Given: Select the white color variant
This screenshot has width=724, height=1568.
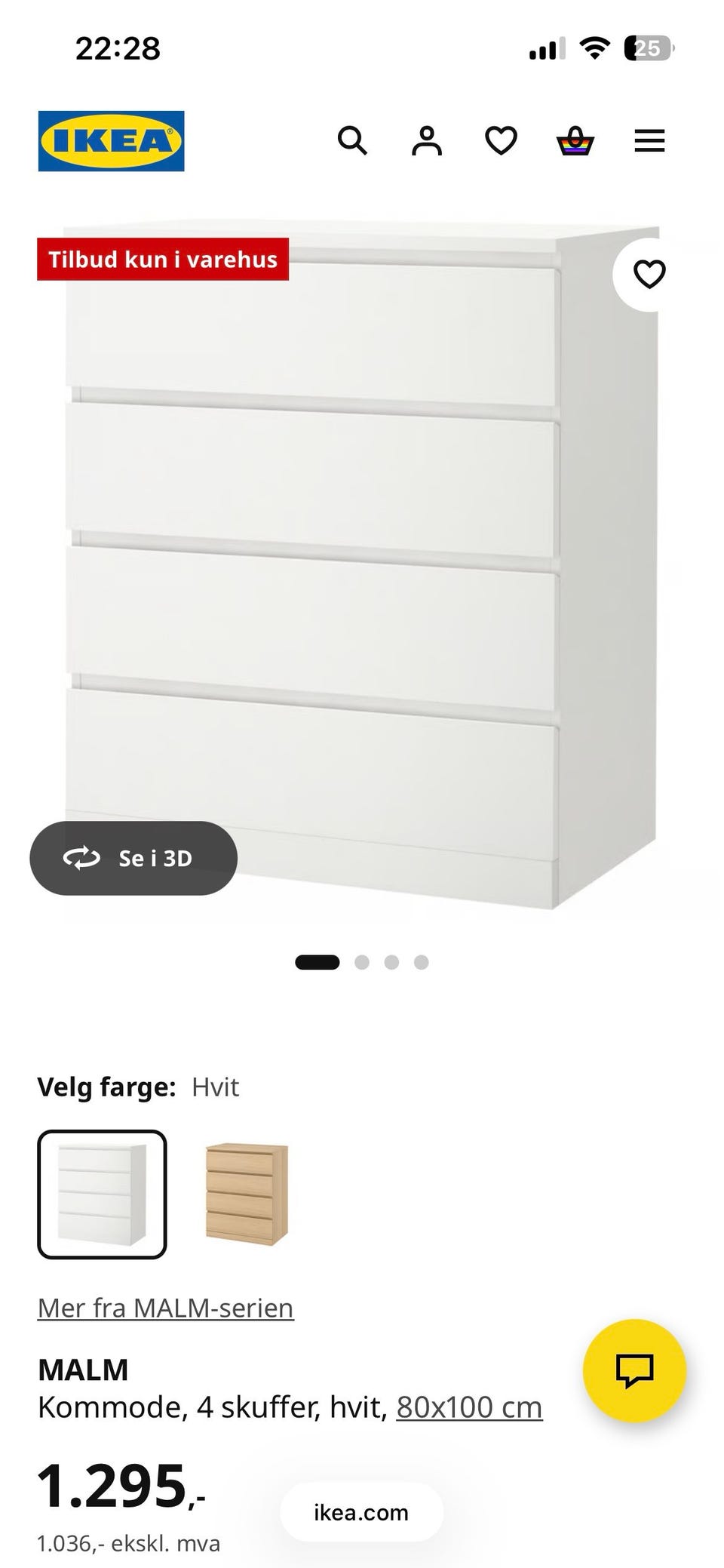Looking at the screenshot, I should click(x=102, y=1194).
